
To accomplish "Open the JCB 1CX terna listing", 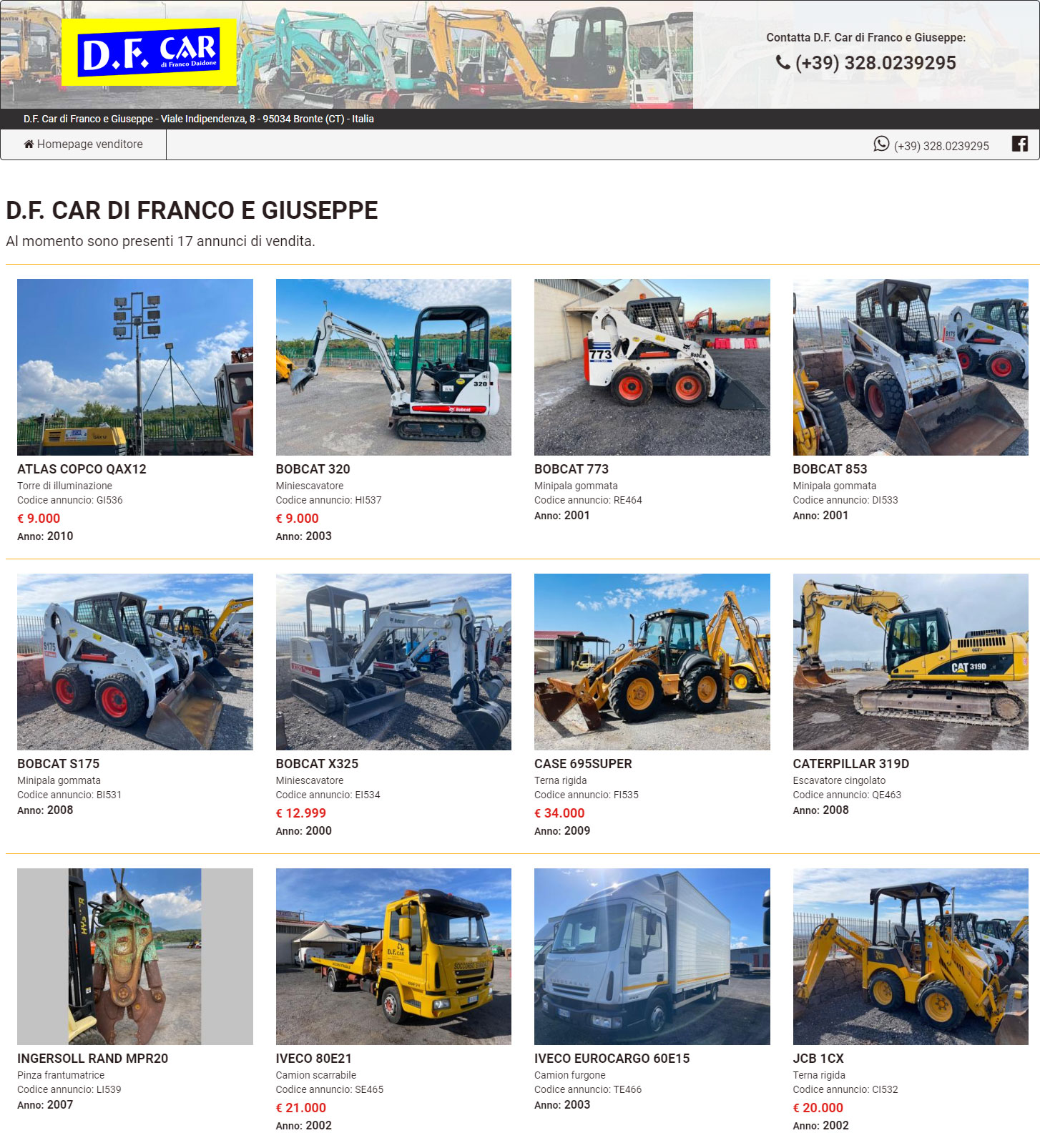I will [x=818, y=1059].
